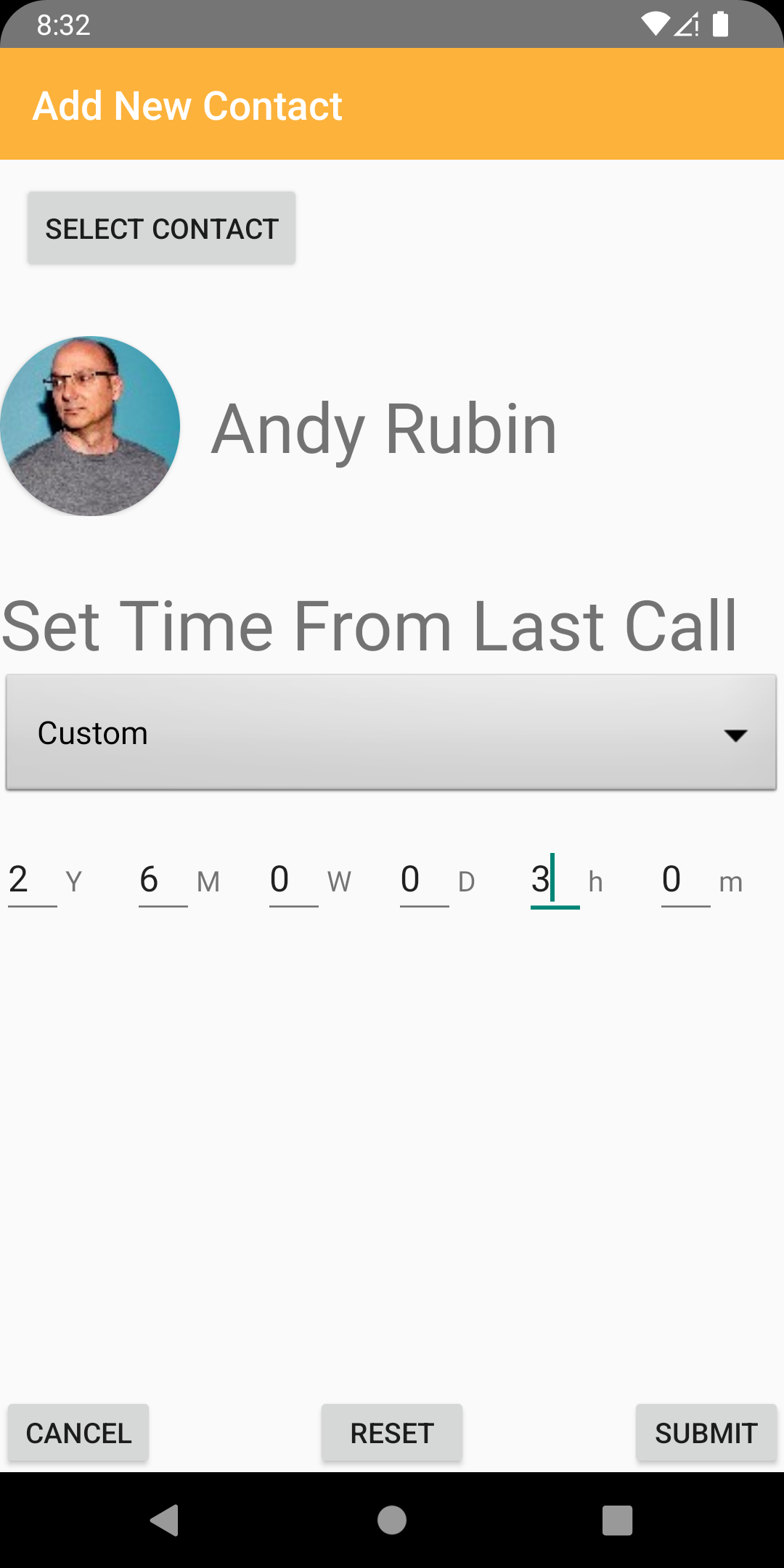This screenshot has width=784, height=1568.
Task: Submit the new contact
Action: 706,1433
